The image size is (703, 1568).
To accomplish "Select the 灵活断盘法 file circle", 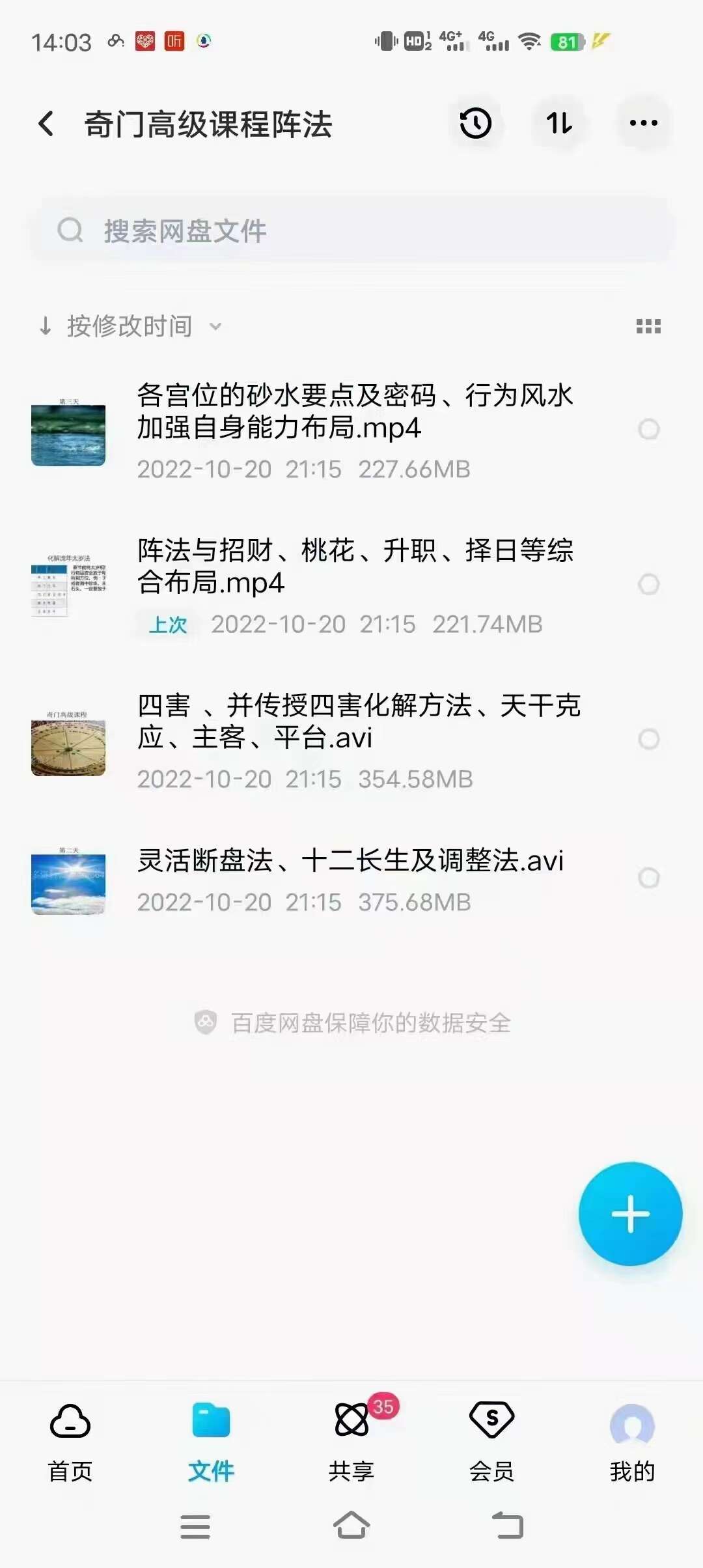I will pyautogui.click(x=649, y=878).
